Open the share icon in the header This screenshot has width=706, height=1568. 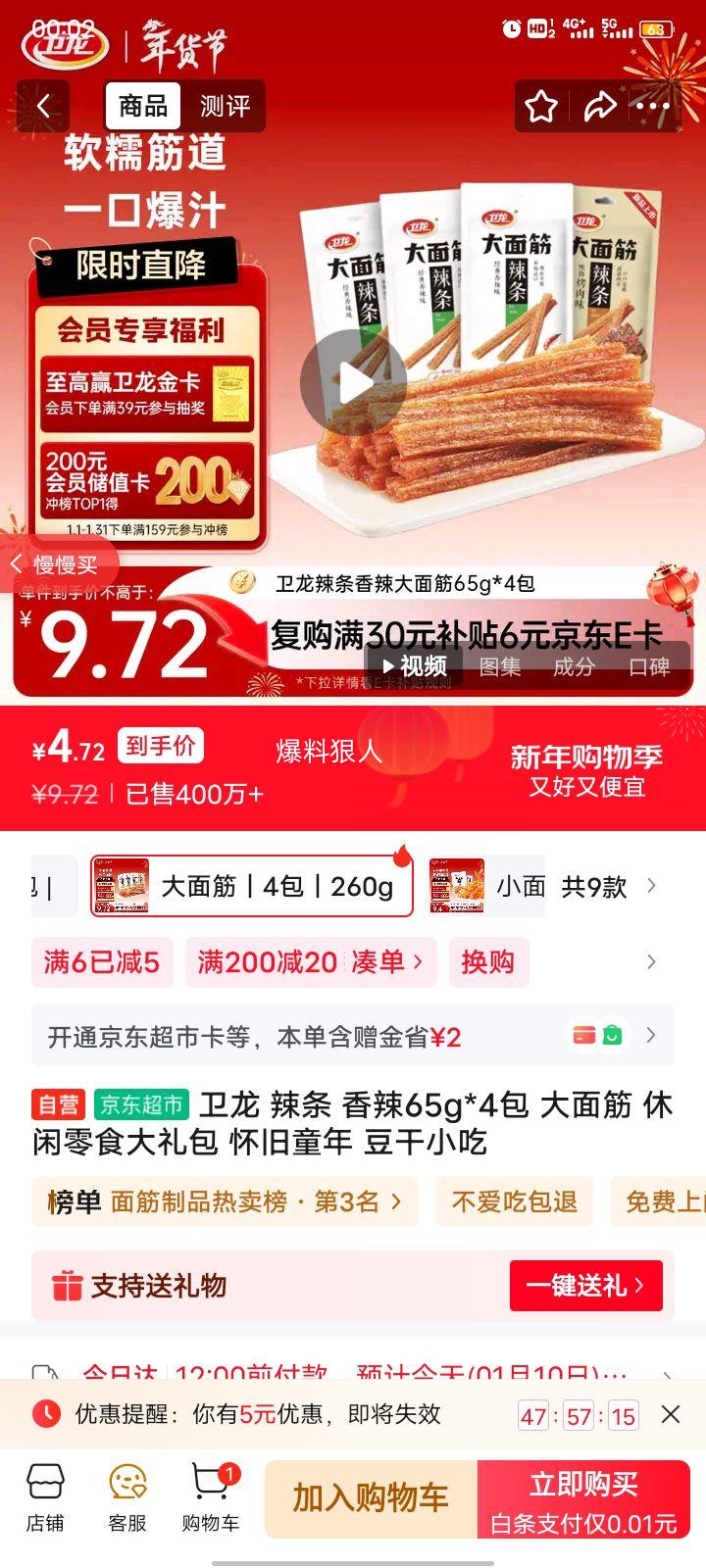[x=601, y=106]
